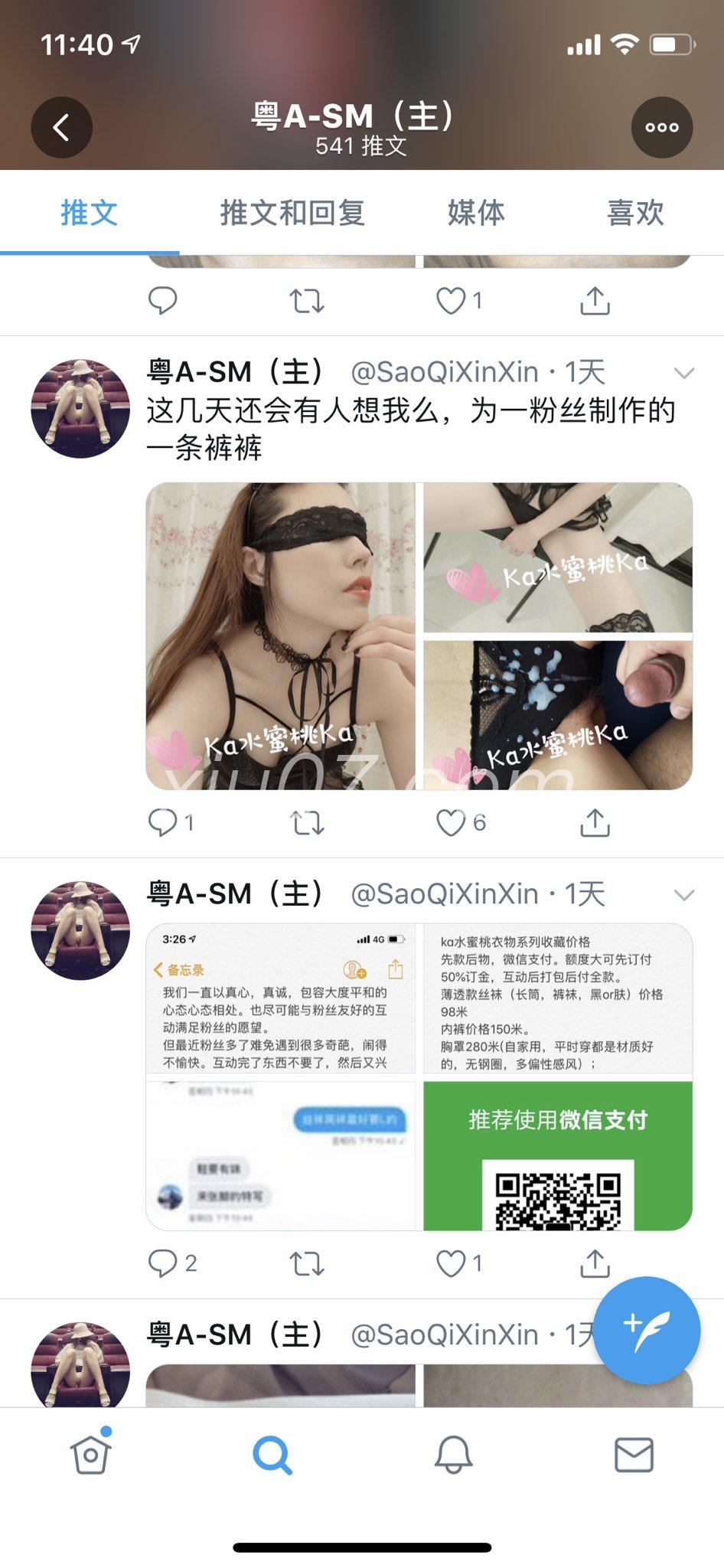
Task: Open the 备忘录 screenshot image in the tweet
Action: [x=280, y=998]
